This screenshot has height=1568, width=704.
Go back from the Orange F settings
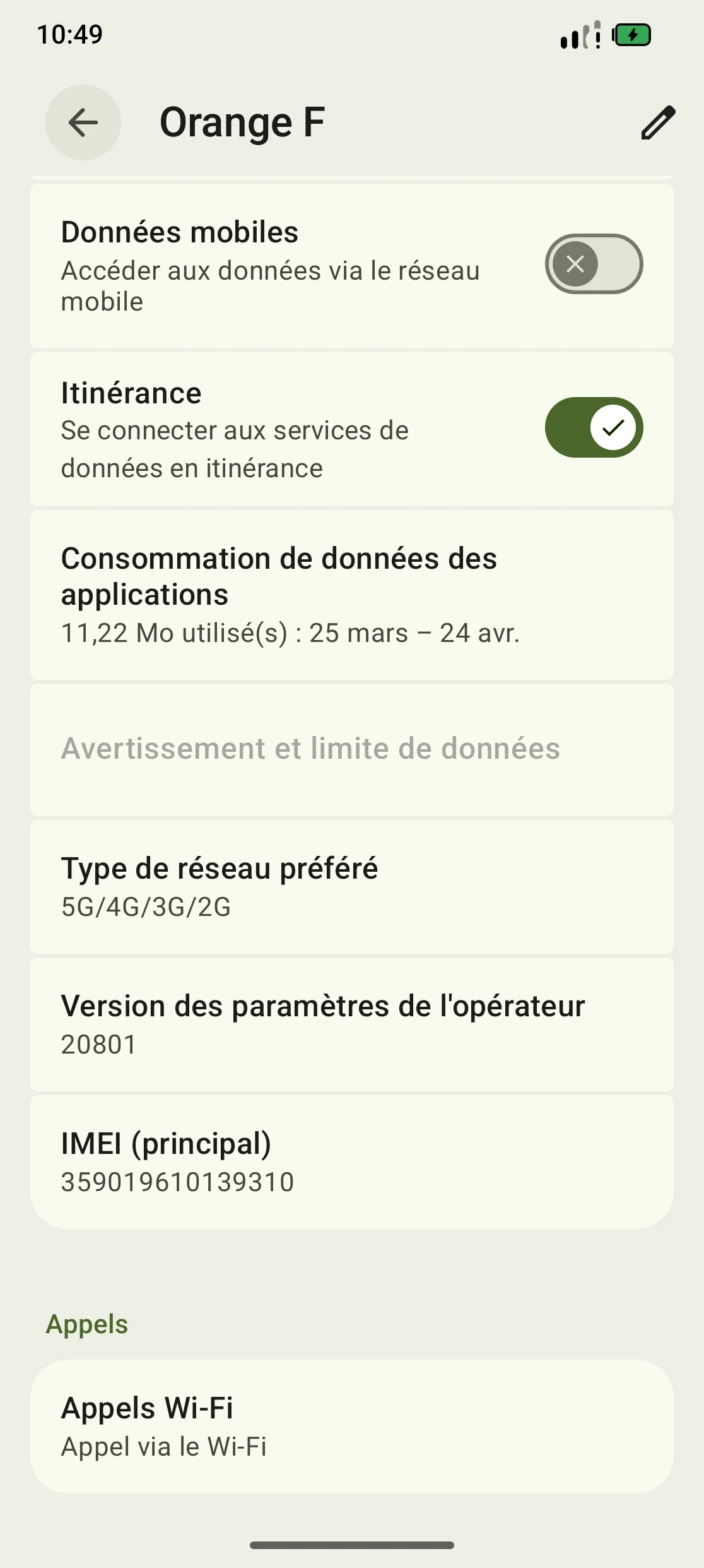83,122
